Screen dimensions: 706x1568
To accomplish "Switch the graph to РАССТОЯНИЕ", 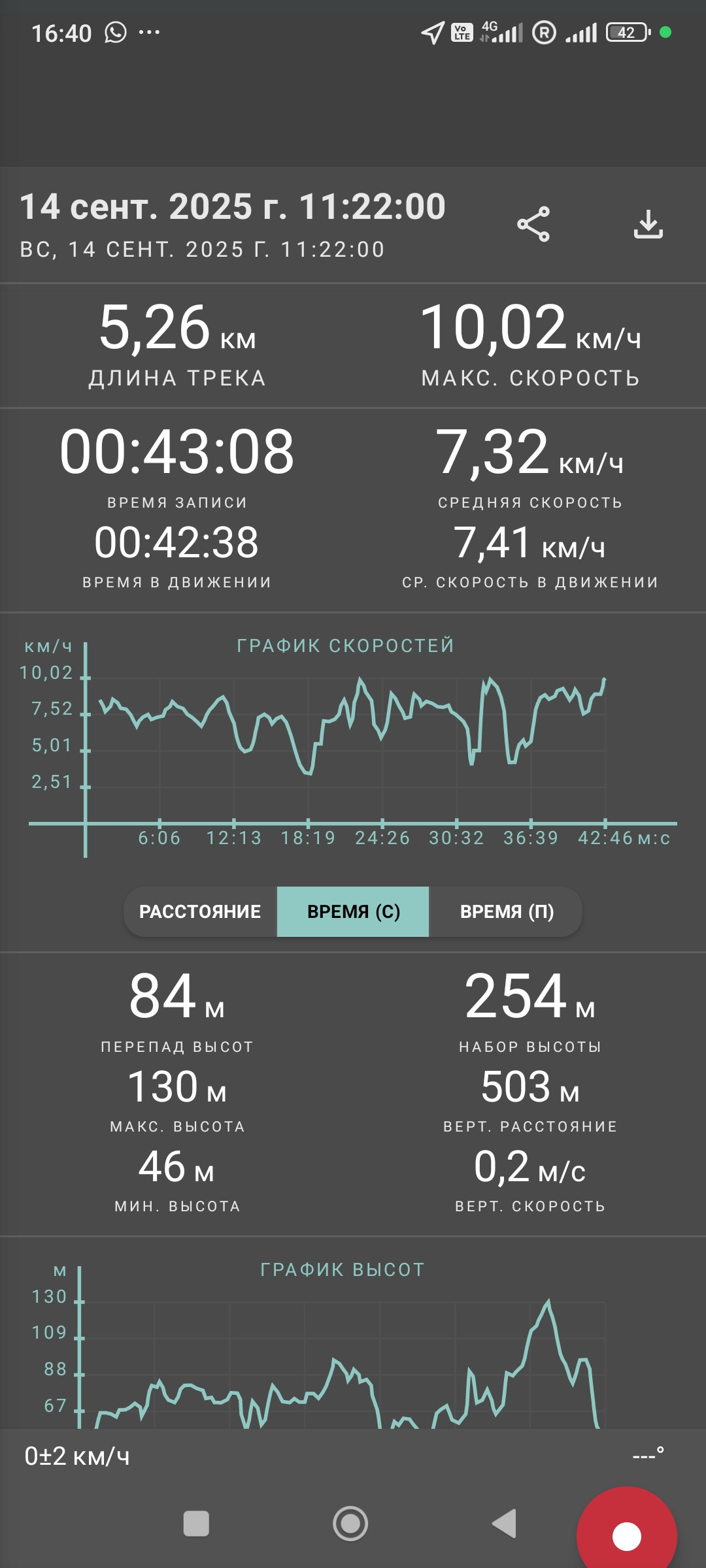I will [x=200, y=911].
